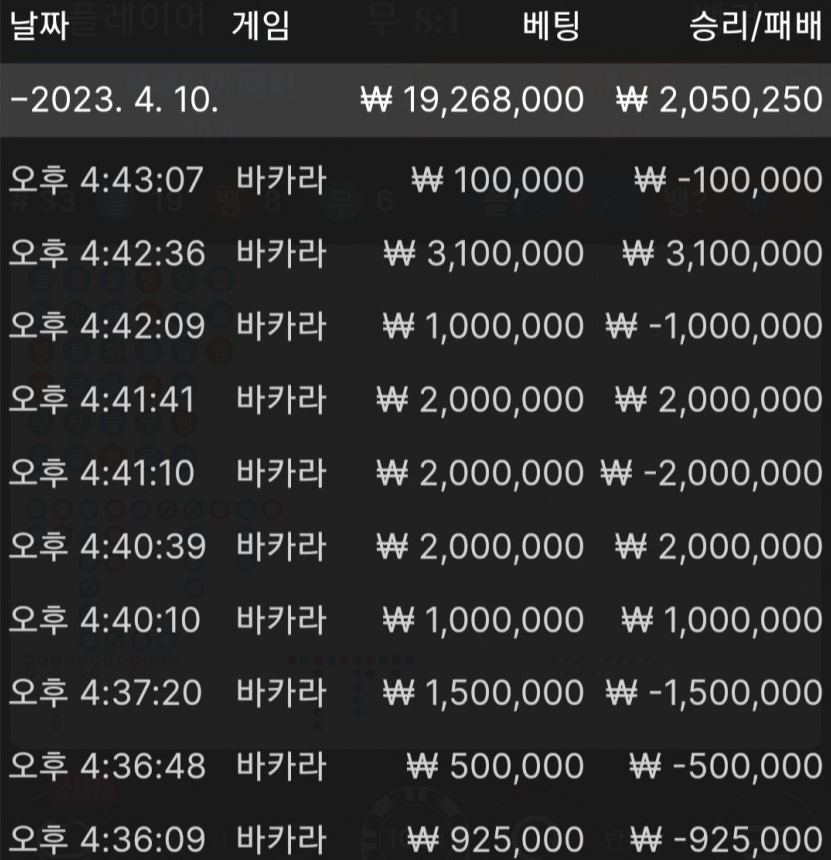
Task: Collapse the 2023. 4. 10. date group
Action: [x=113, y=100]
